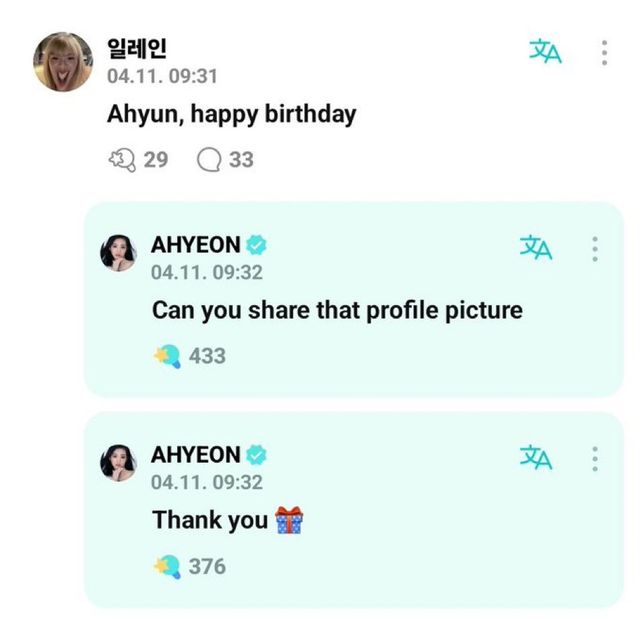Translate AHYEON's profile picture reply
Image resolution: width=640 pixels, height=619 pixels.
pyautogui.click(x=536, y=247)
